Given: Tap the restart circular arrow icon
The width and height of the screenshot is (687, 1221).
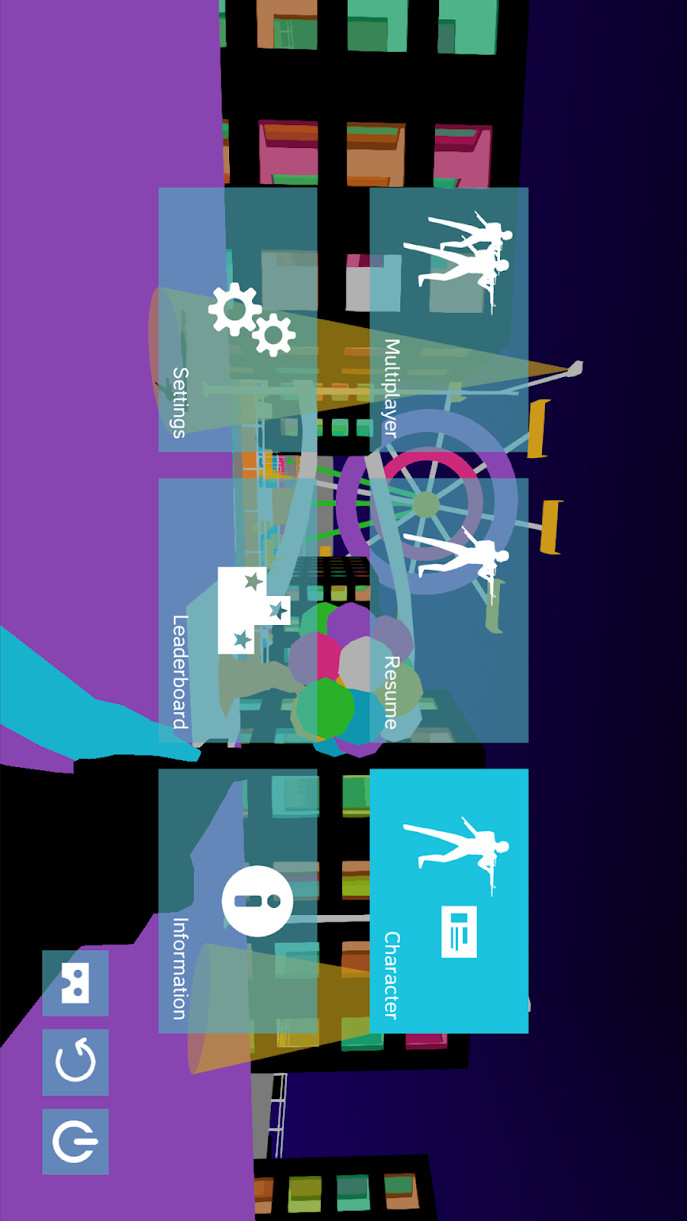Looking at the screenshot, I should coord(75,1062).
